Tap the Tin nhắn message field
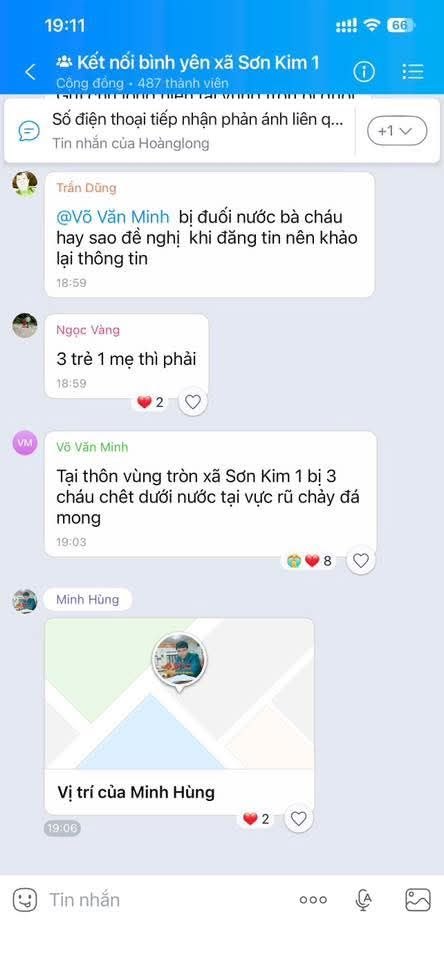This screenshot has height=960, width=444. coord(165,899)
